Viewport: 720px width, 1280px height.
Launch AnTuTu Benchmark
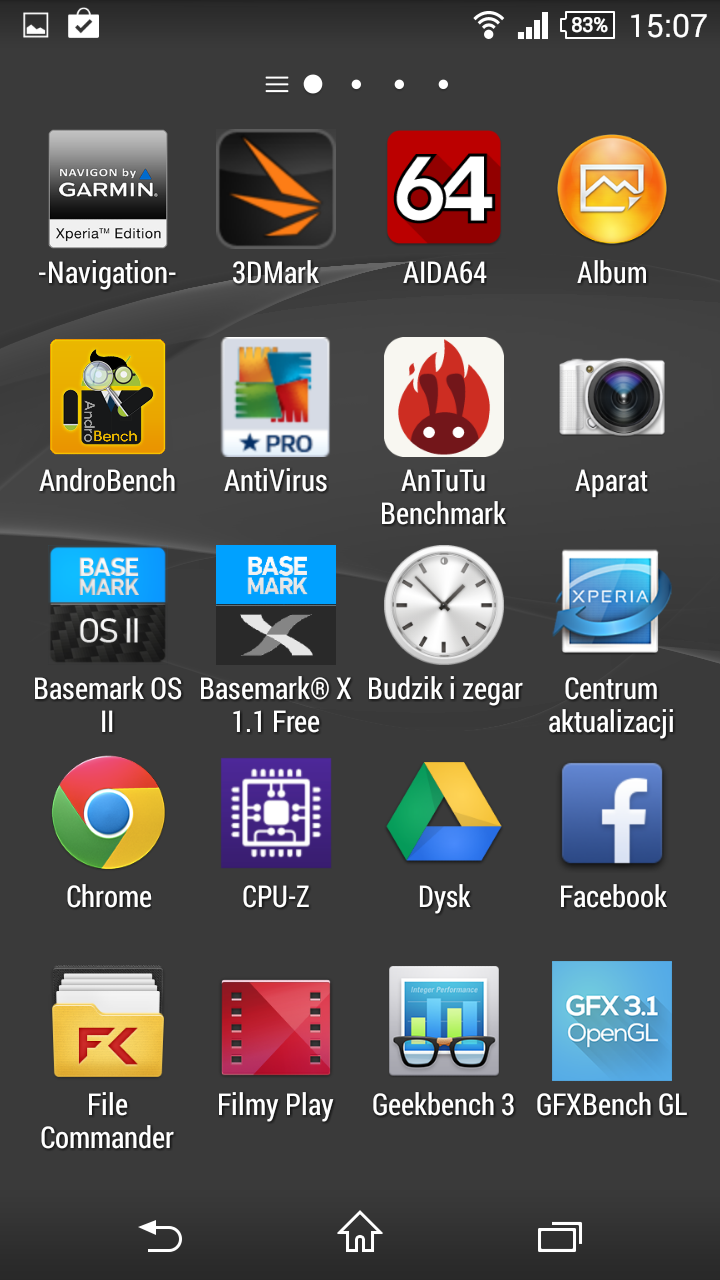444,397
